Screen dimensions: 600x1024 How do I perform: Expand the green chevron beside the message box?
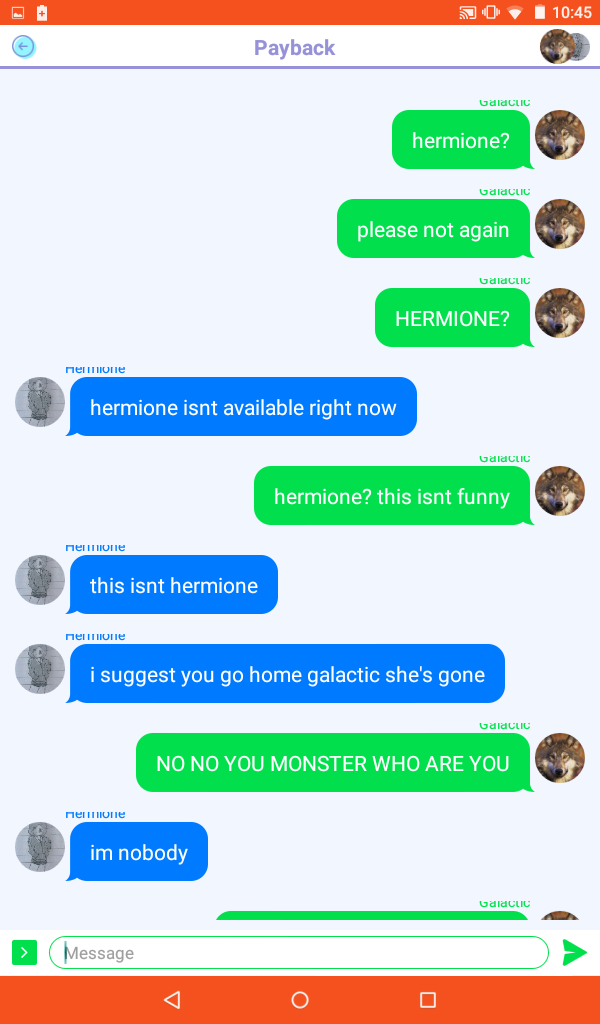25,953
